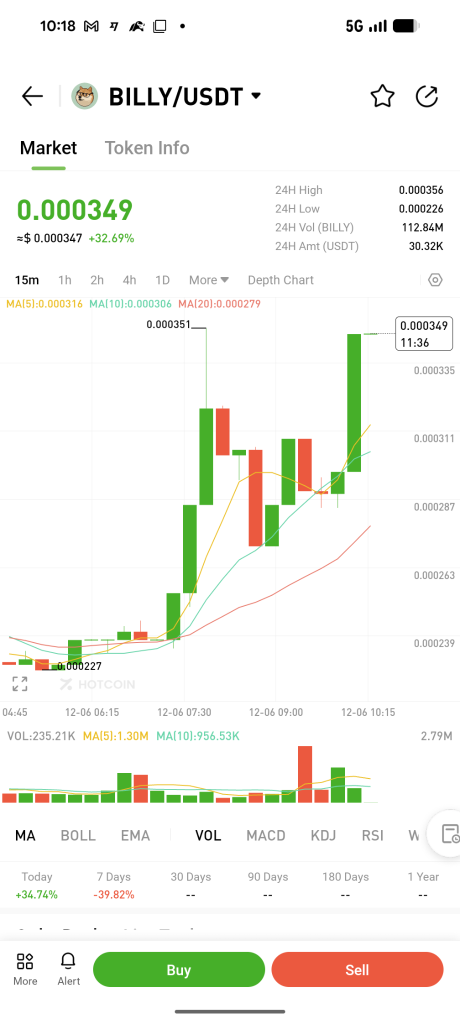Tap the red Sell button
The height and width of the screenshot is (1024, 460).
[357, 970]
